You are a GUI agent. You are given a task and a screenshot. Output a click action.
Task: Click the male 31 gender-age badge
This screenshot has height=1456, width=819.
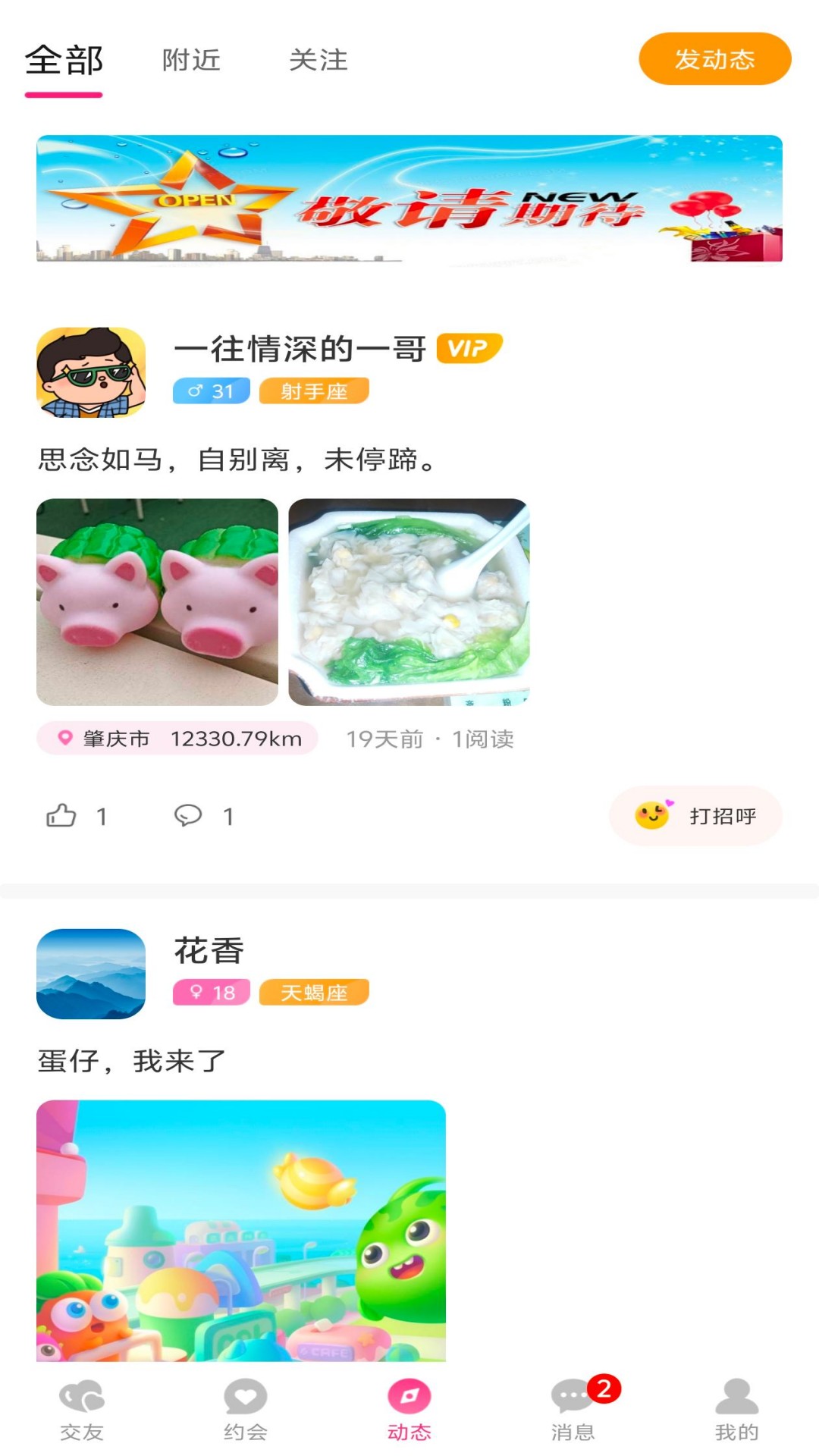pyautogui.click(x=210, y=391)
